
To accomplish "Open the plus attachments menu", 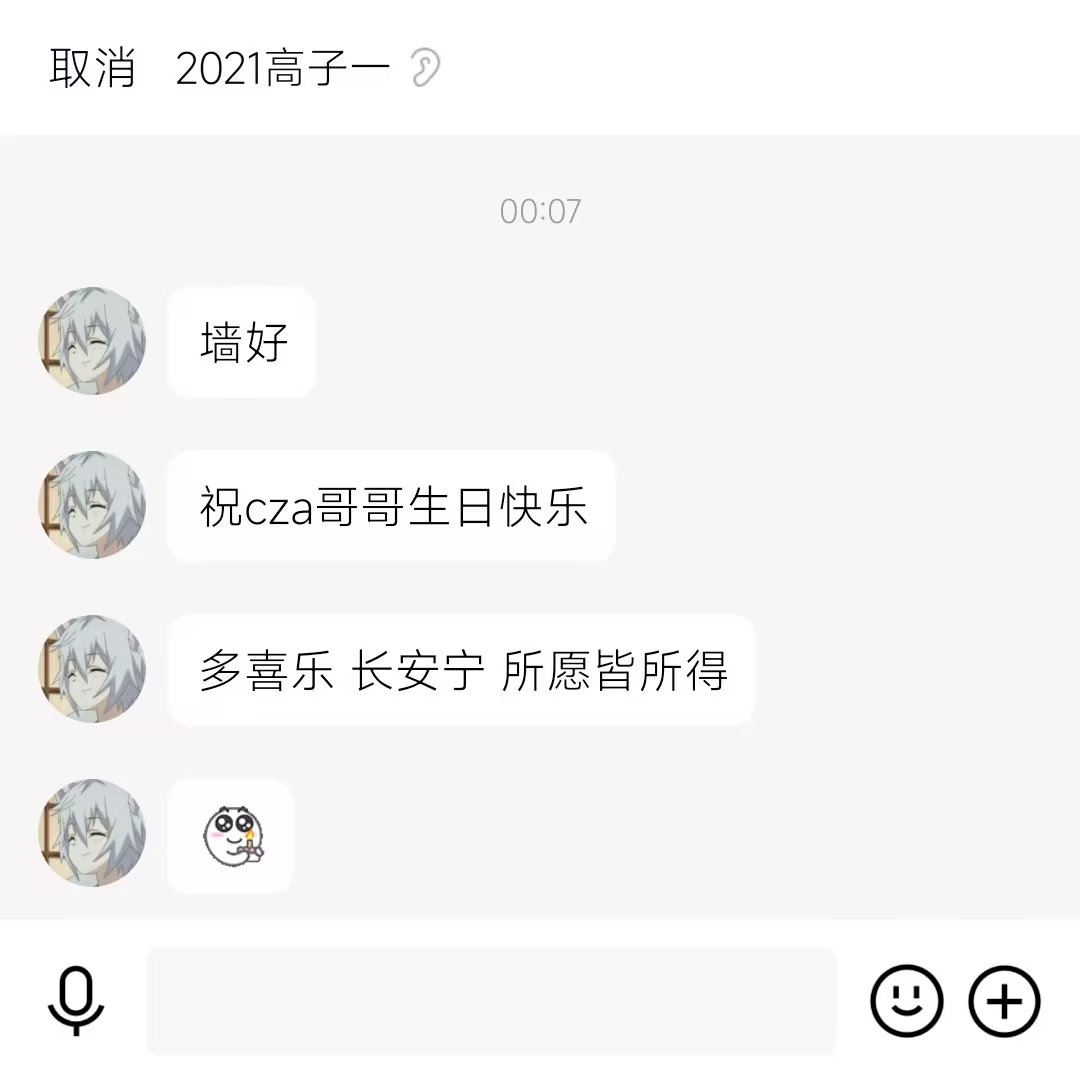I will (1004, 1000).
